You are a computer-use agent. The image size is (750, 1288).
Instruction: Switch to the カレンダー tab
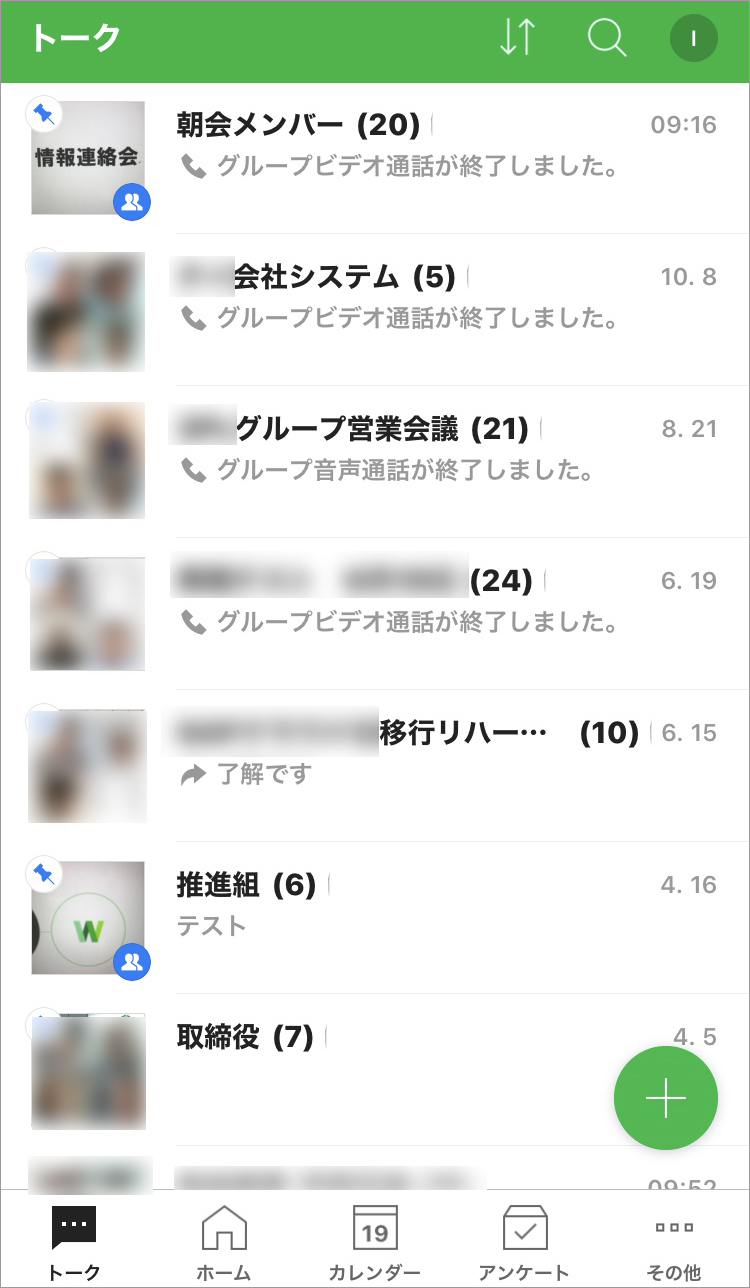click(x=374, y=1242)
